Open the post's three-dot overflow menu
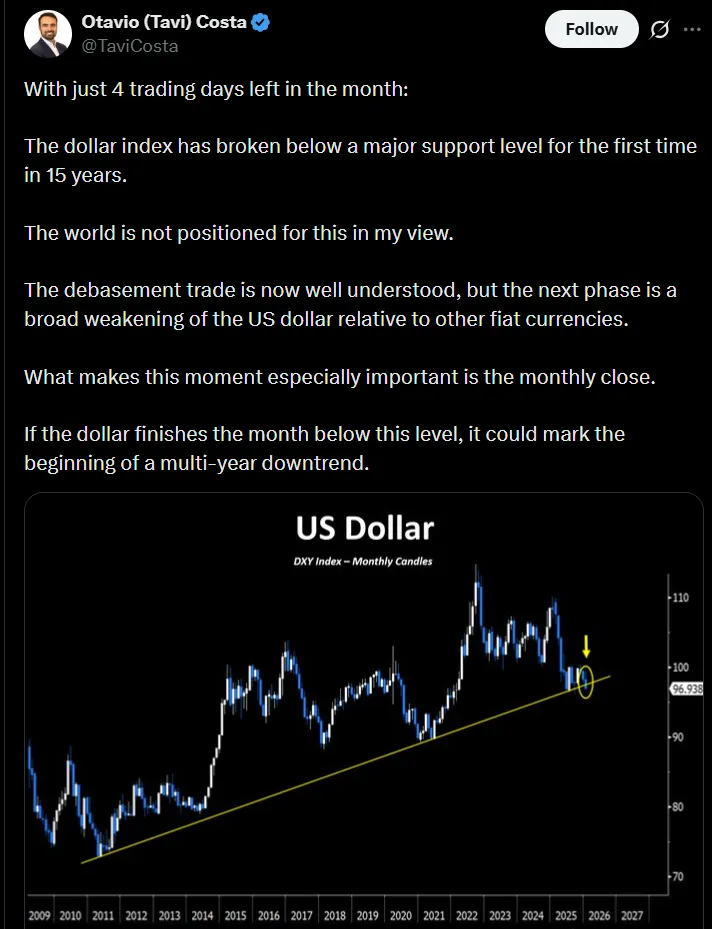The image size is (712, 929). pyautogui.click(x=692, y=30)
